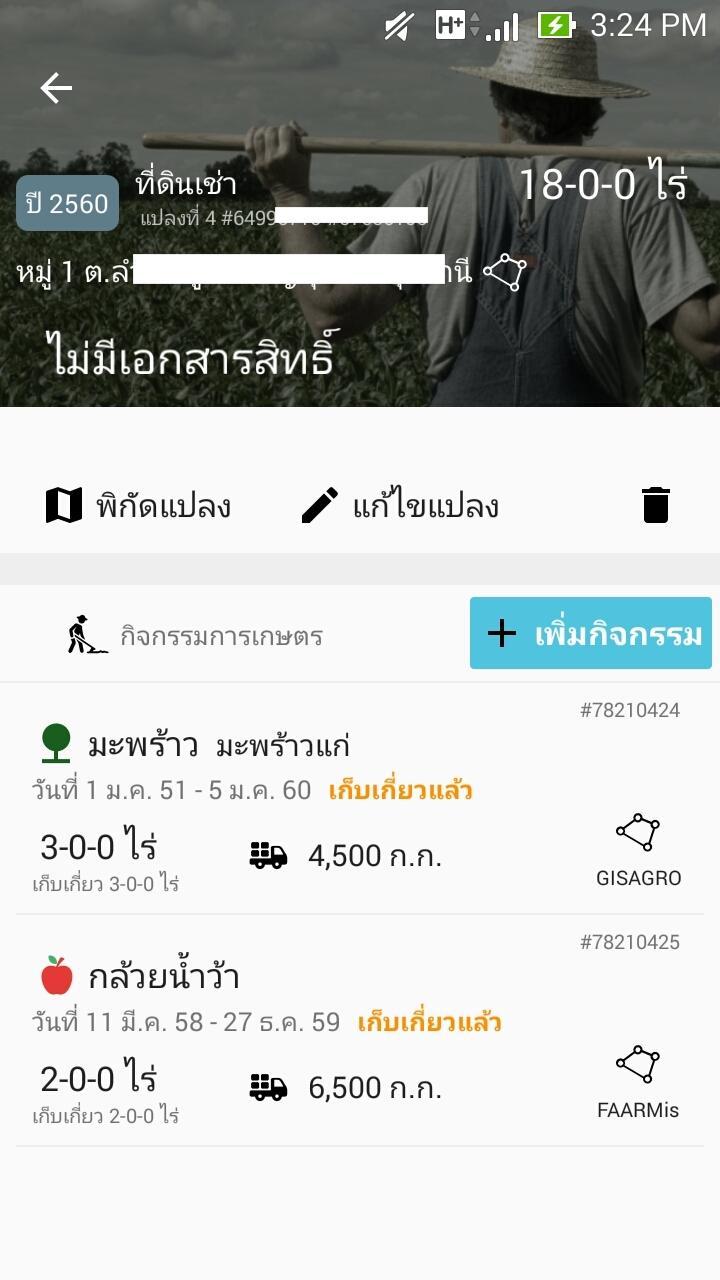Delete this plot with the trash icon
Viewport: 720px width, 1280px height.
(656, 505)
